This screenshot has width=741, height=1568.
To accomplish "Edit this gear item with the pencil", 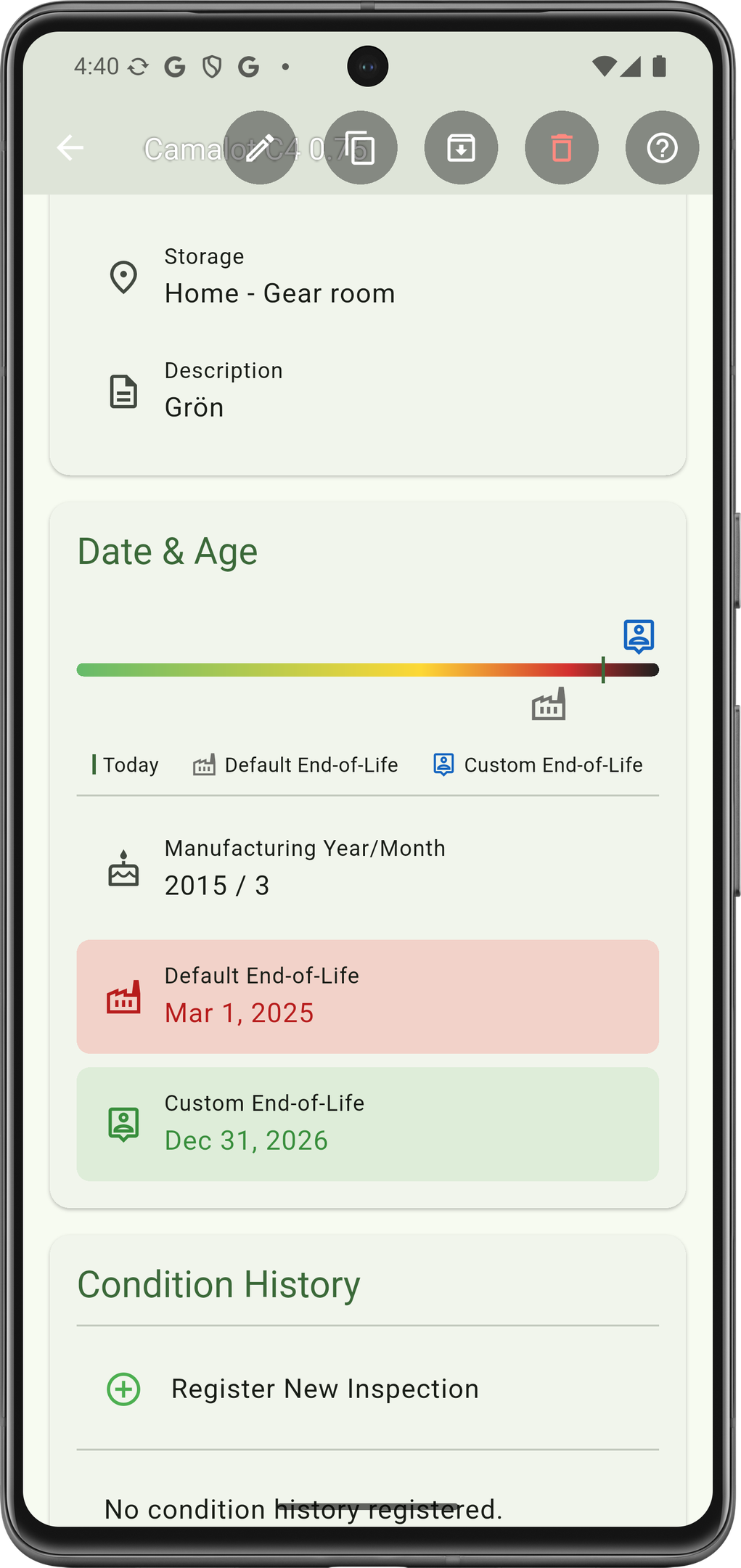I will [260, 148].
